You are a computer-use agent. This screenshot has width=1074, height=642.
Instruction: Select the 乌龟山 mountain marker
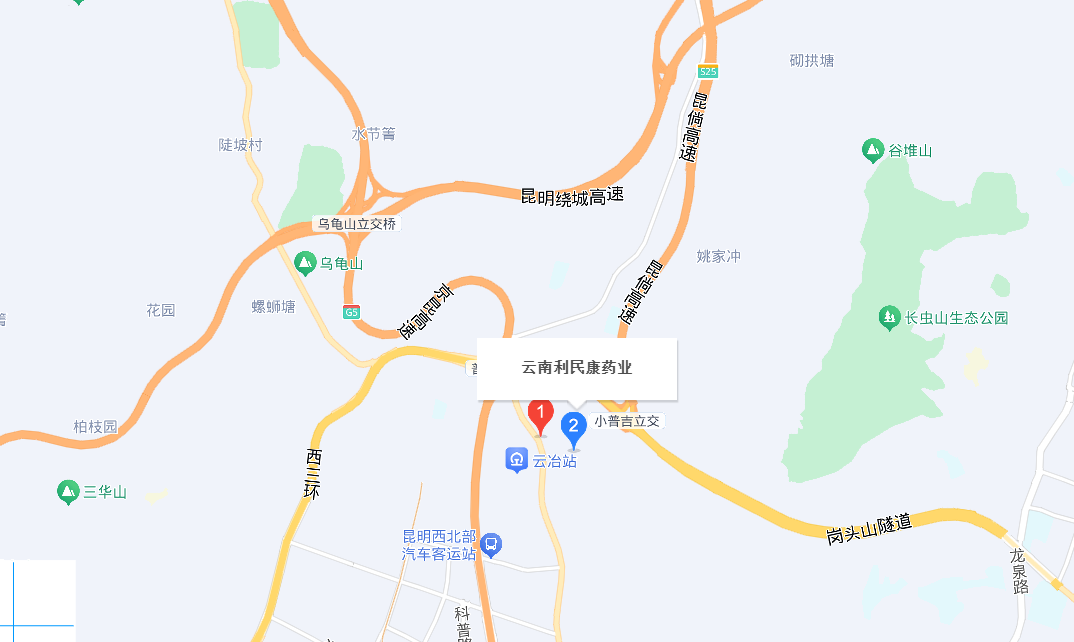pyautogui.click(x=305, y=264)
